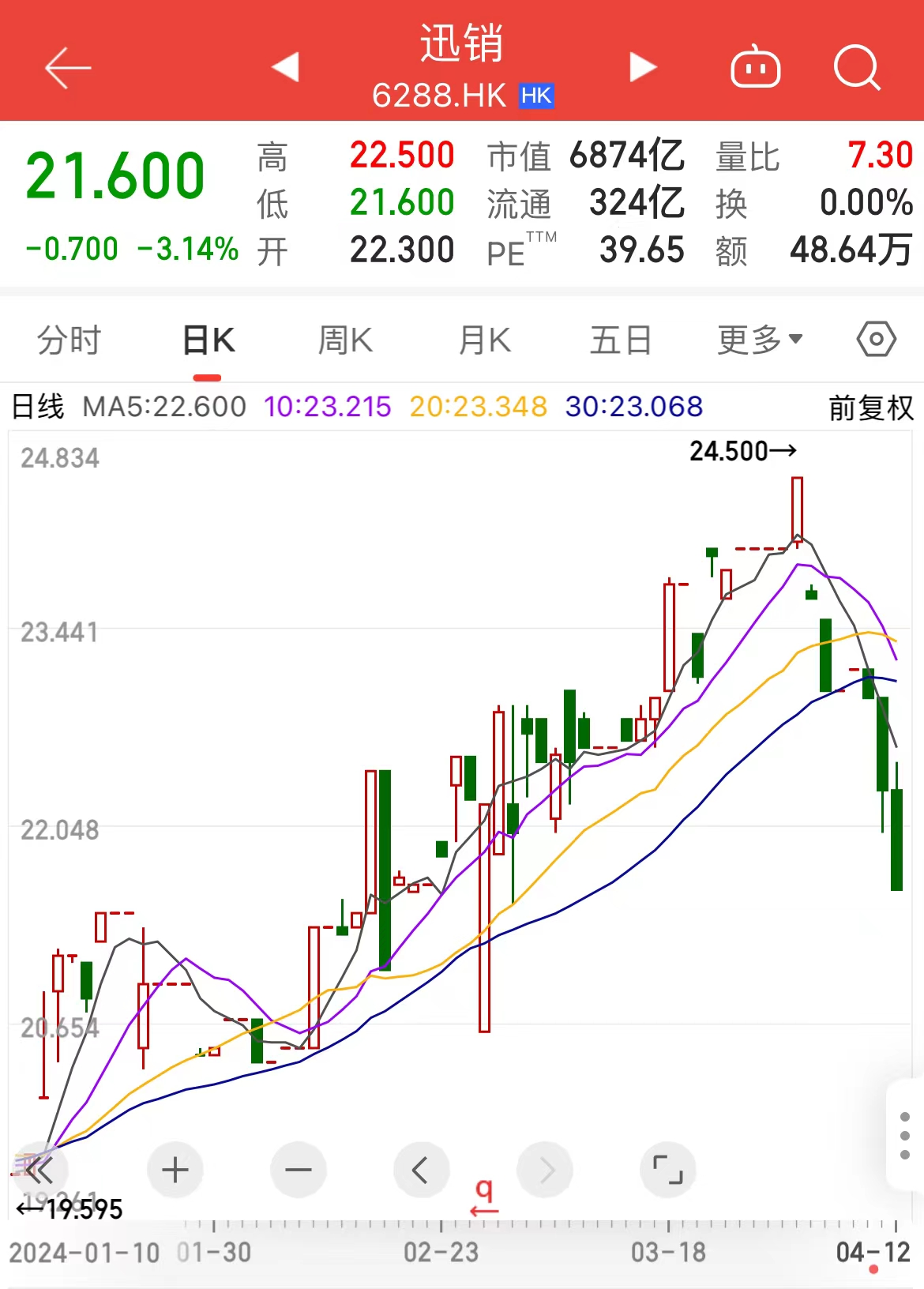924x1289 pixels.
Task: Switch to the 分时 chart tab
Action: pyautogui.click(x=69, y=340)
